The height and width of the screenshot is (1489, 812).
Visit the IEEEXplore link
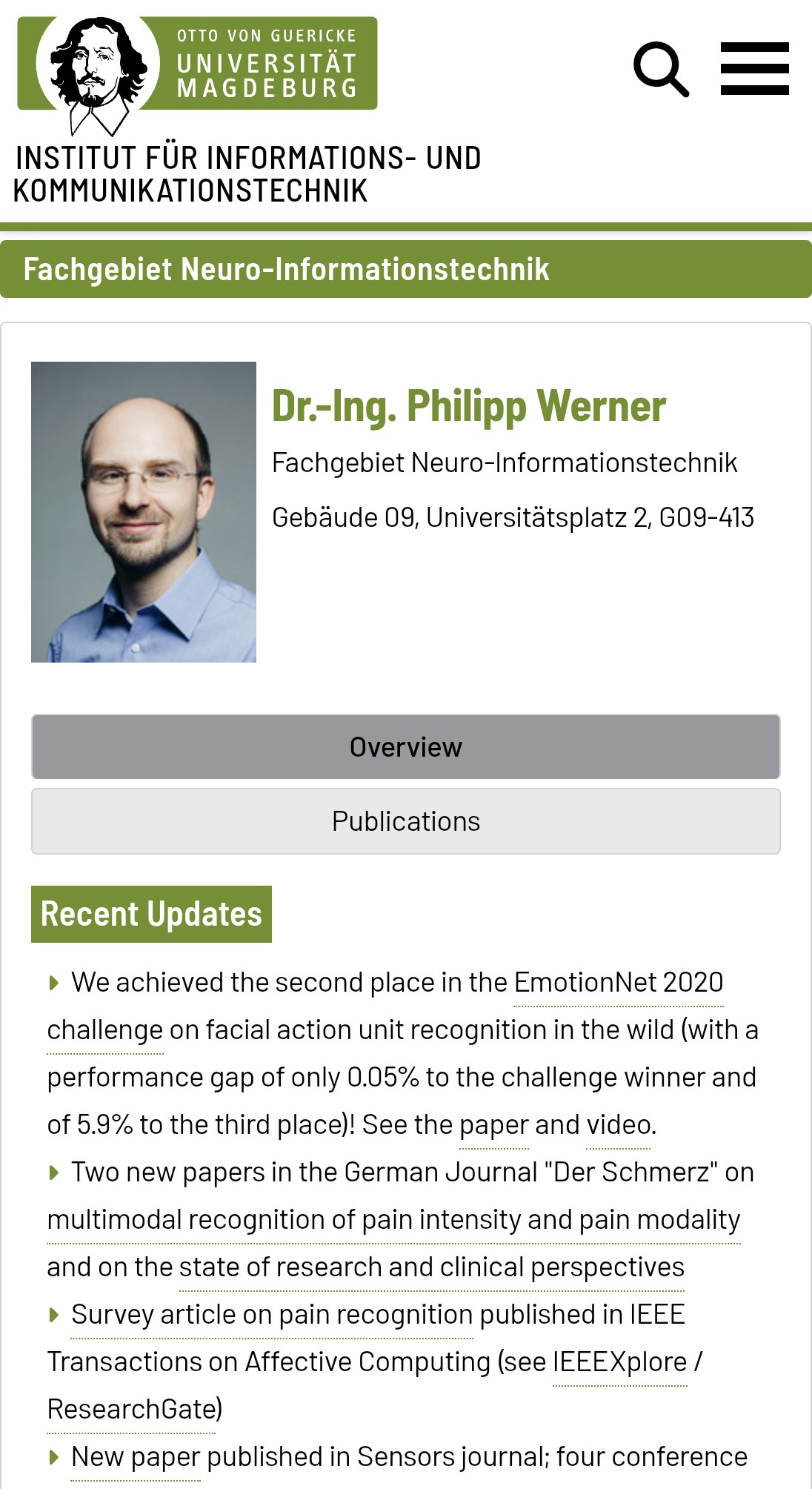619,1362
